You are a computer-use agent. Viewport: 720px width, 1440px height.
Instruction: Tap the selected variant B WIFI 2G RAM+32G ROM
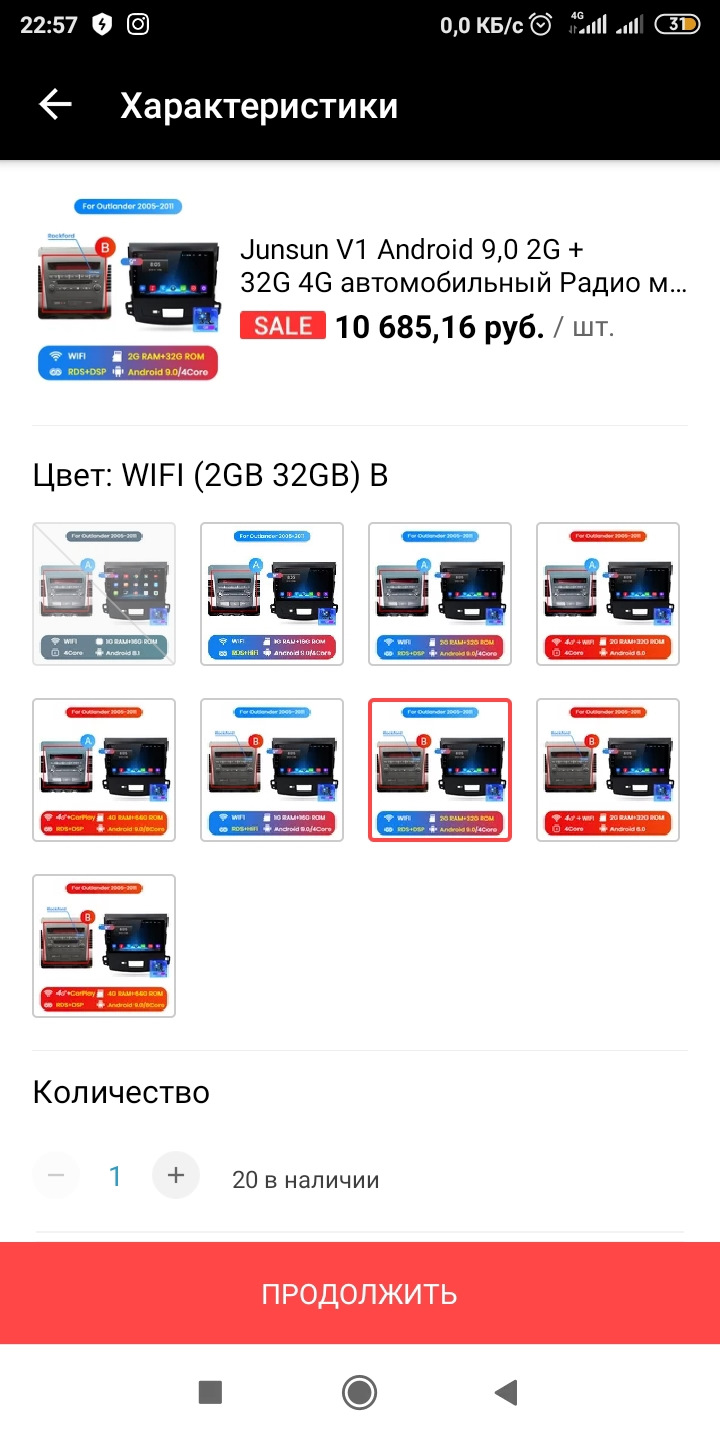pos(440,770)
